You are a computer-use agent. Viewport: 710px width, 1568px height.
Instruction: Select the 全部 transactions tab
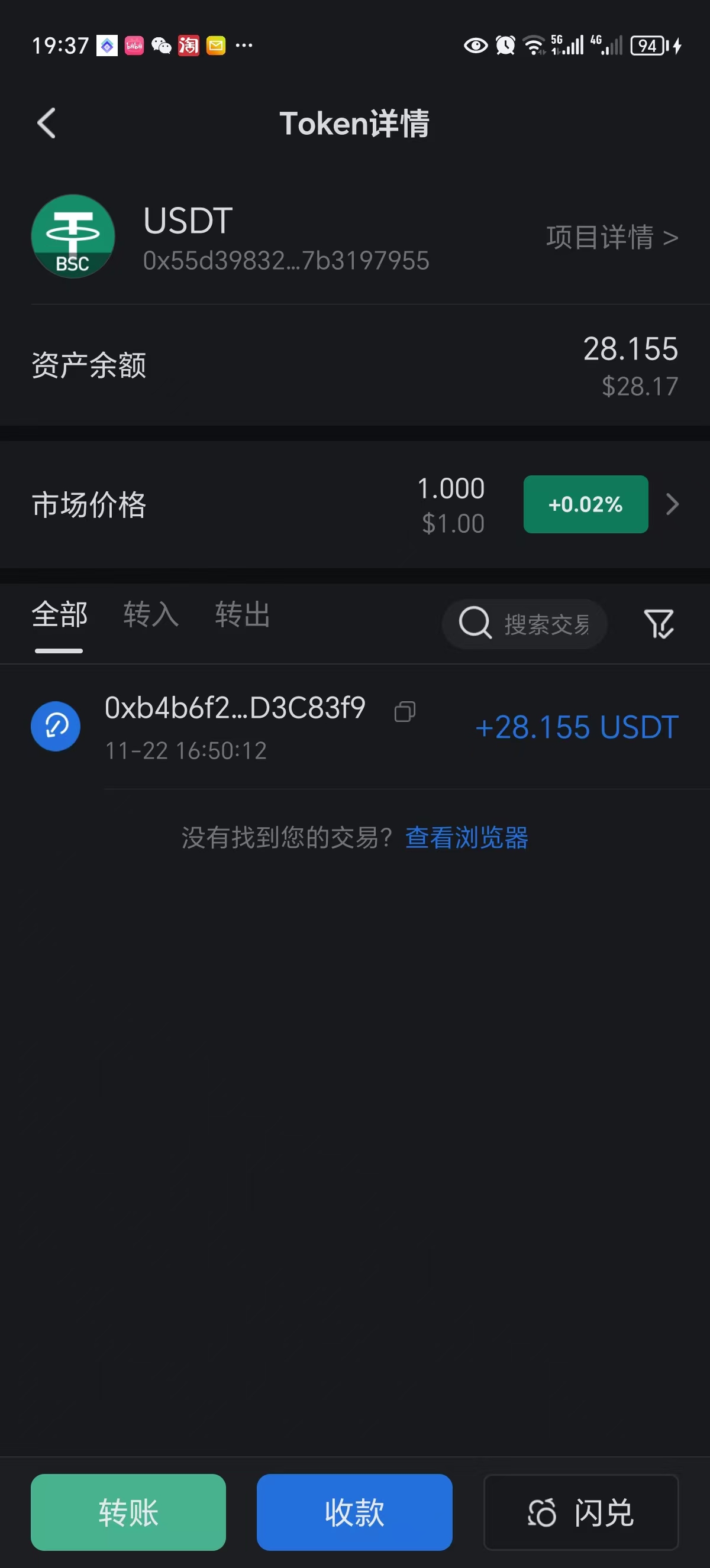59,614
